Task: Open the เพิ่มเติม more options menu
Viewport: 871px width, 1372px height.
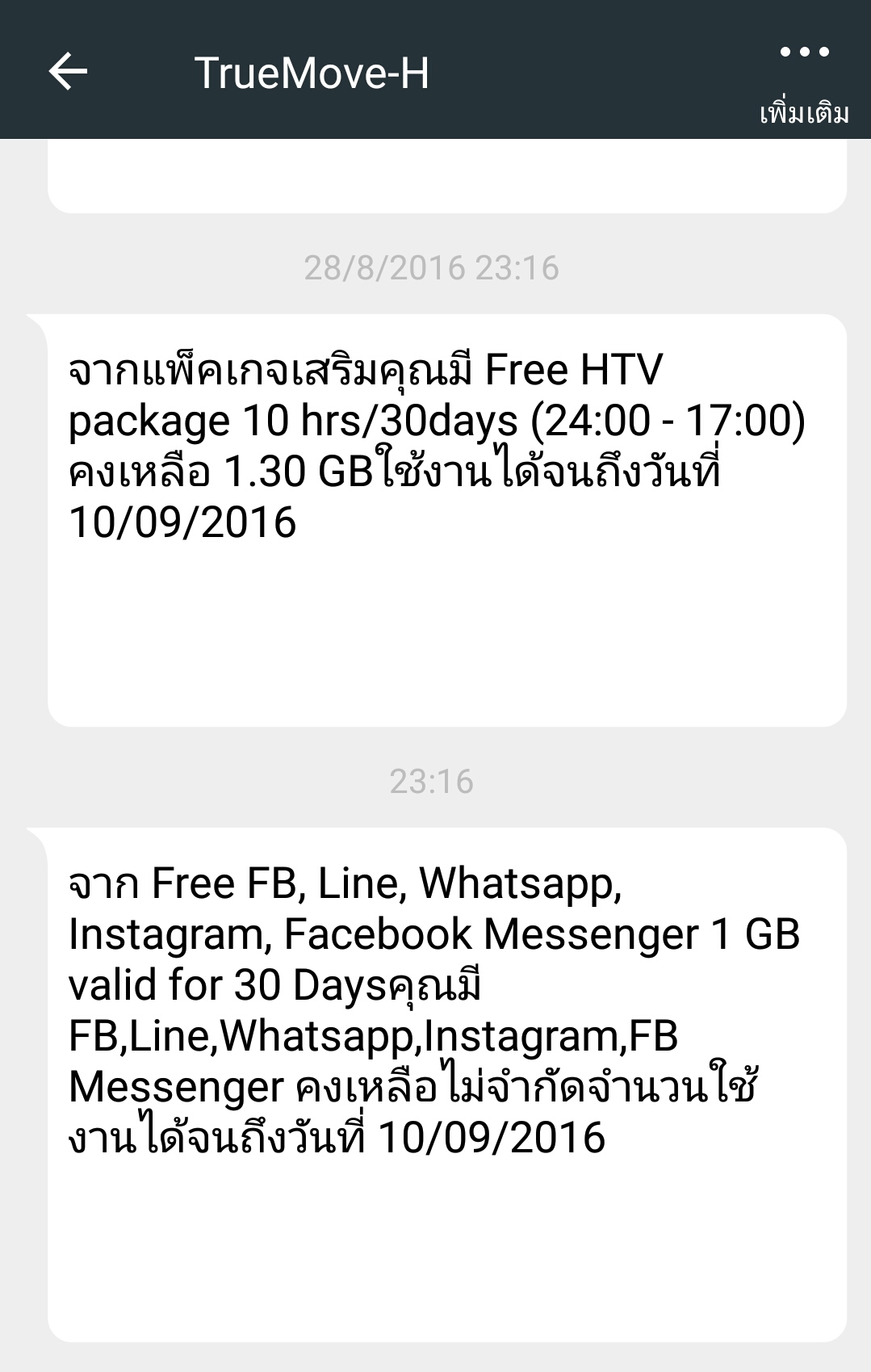Action: tap(804, 79)
